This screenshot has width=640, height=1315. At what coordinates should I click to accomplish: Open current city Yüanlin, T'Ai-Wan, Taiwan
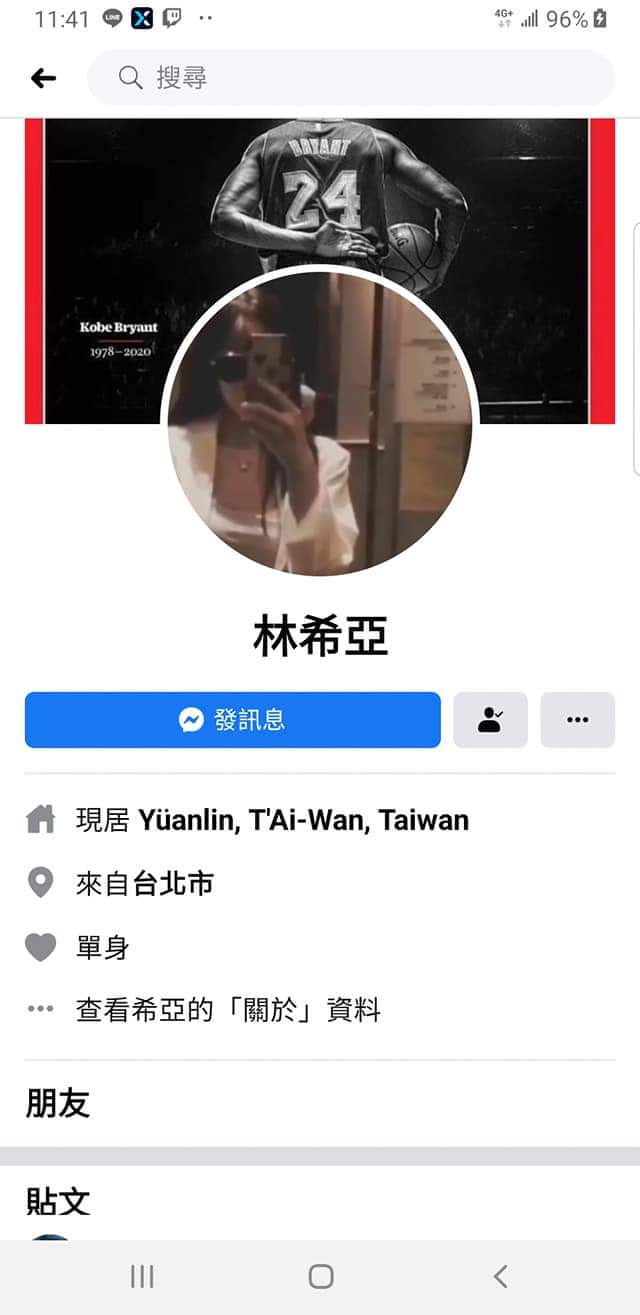pyautogui.click(x=303, y=821)
